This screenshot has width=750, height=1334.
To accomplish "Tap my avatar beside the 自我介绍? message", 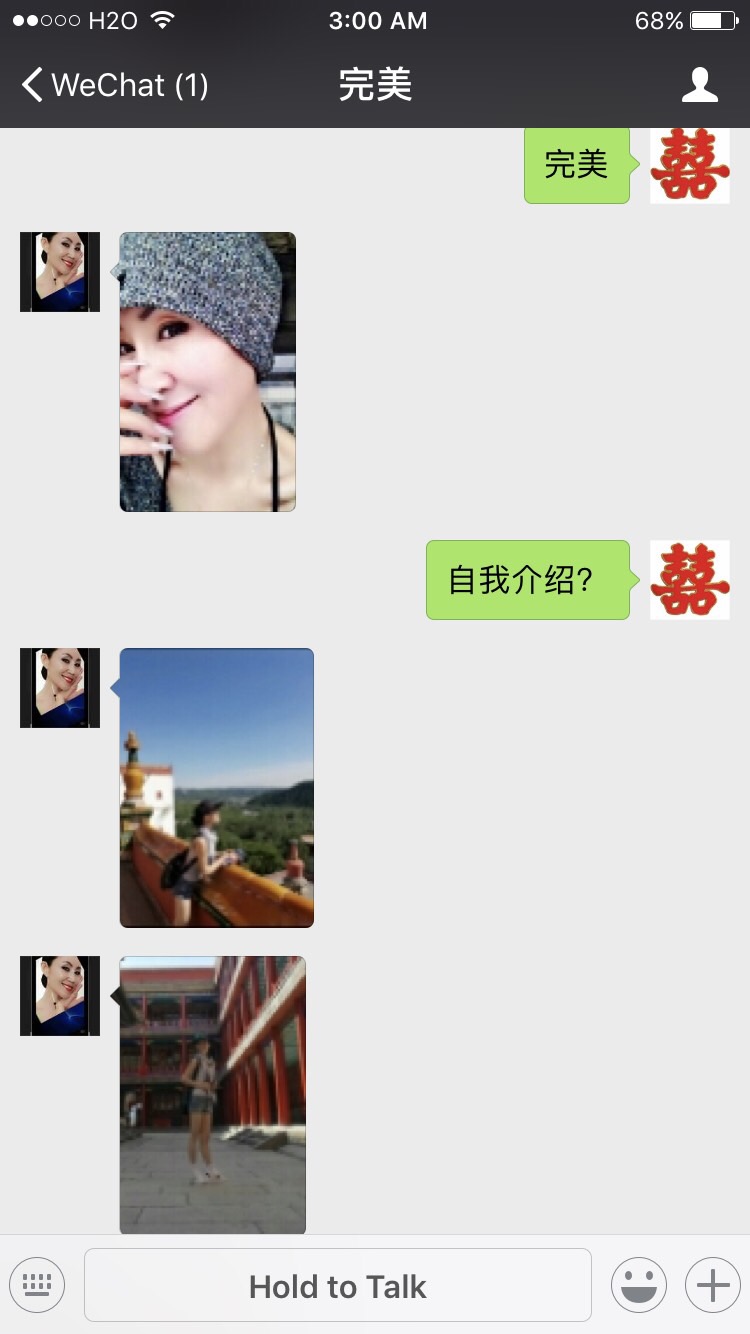I will 690,580.
